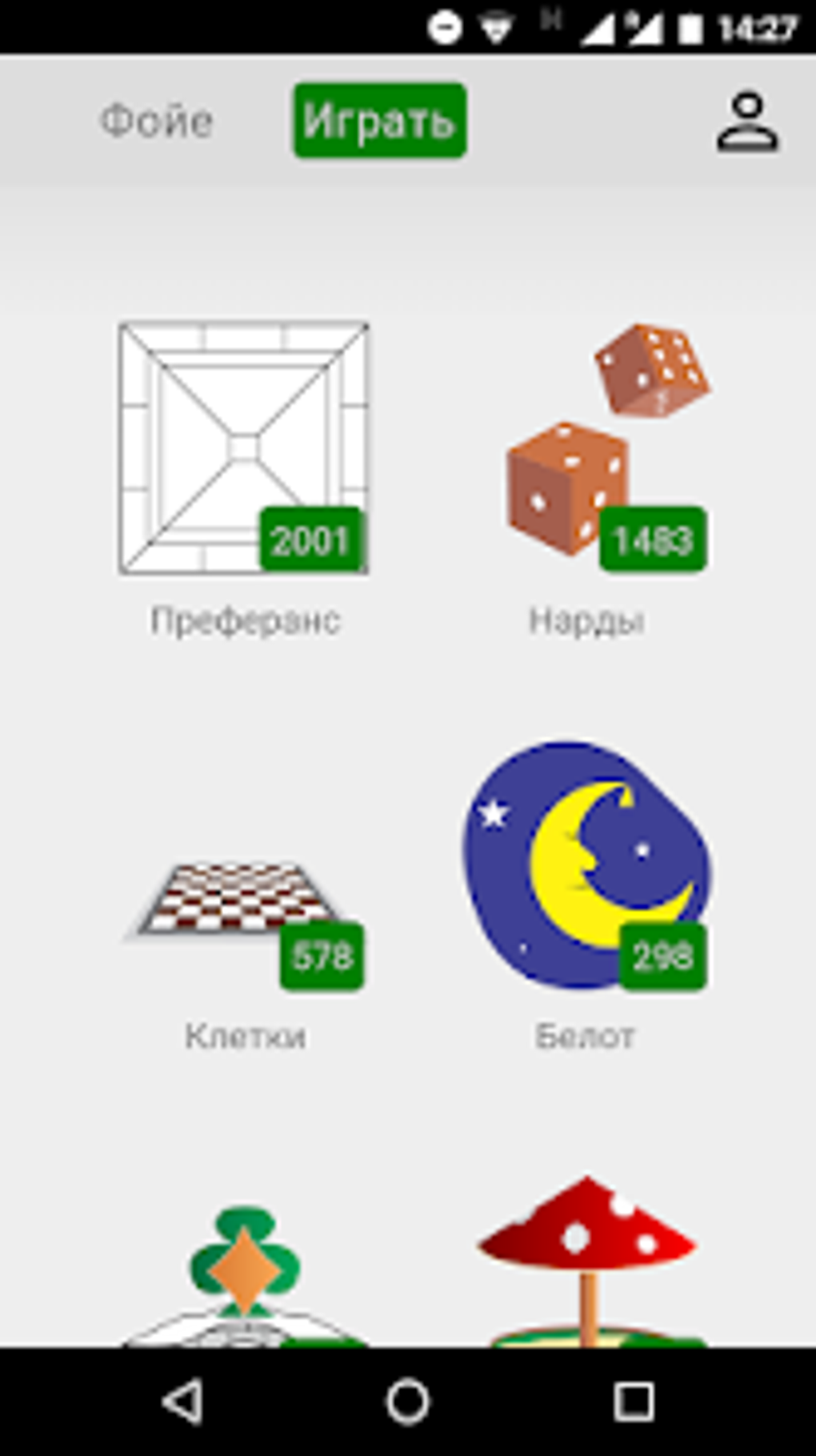The image size is (816, 1456).
Task: Switch to the Фойе tab
Action: coord(157,122)
